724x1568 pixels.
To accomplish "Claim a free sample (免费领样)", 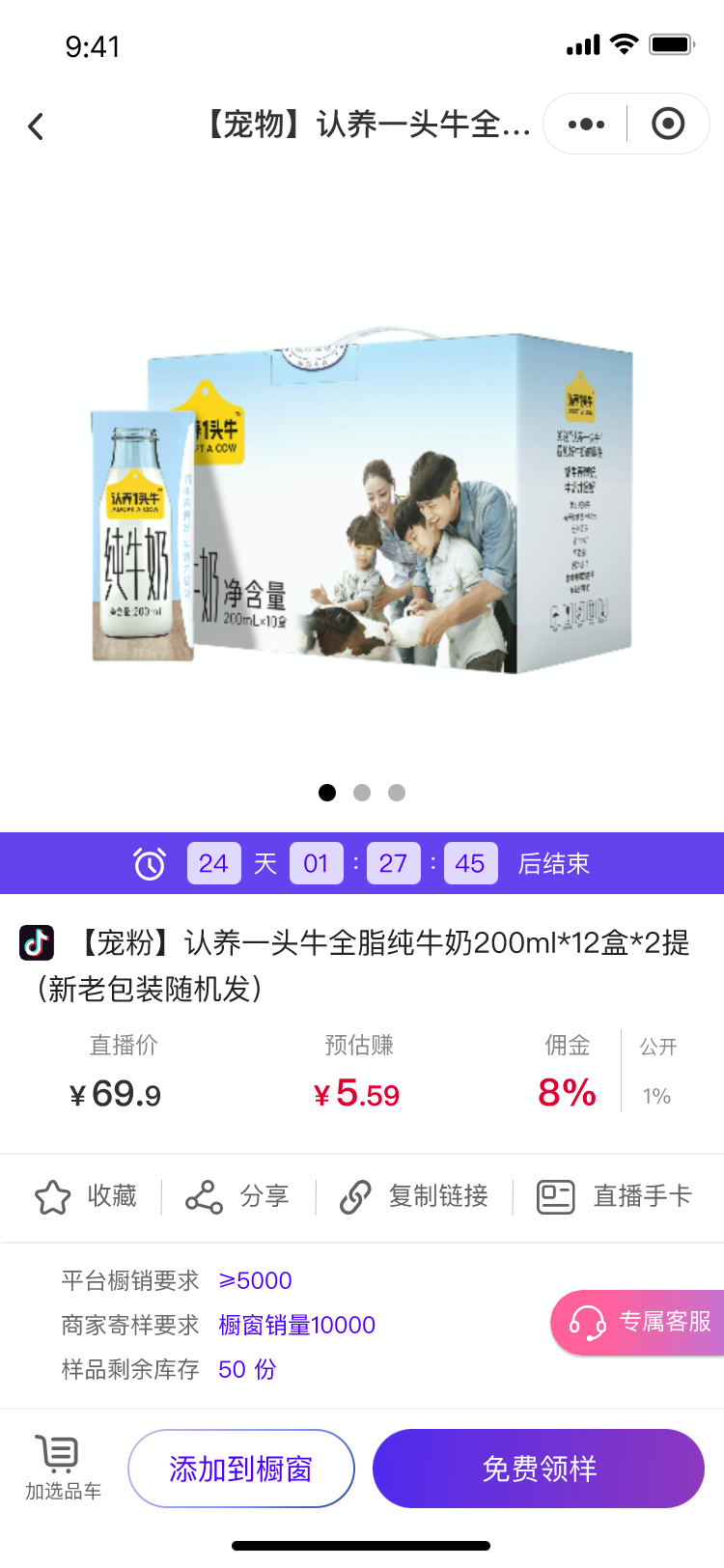I will click(x=539, y=1469).
